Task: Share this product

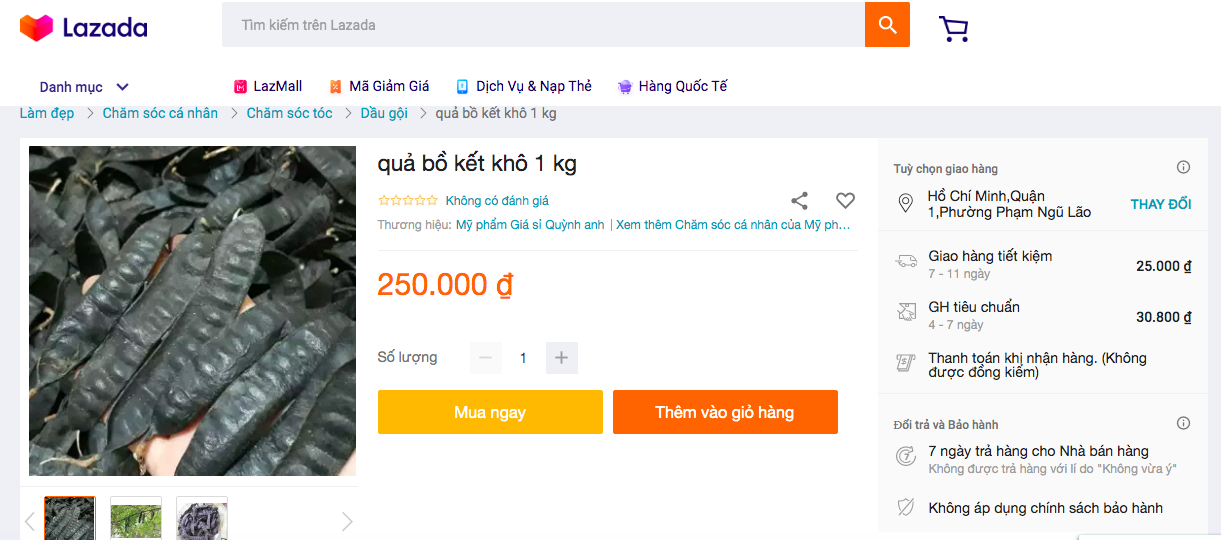Action: [799, 200]
